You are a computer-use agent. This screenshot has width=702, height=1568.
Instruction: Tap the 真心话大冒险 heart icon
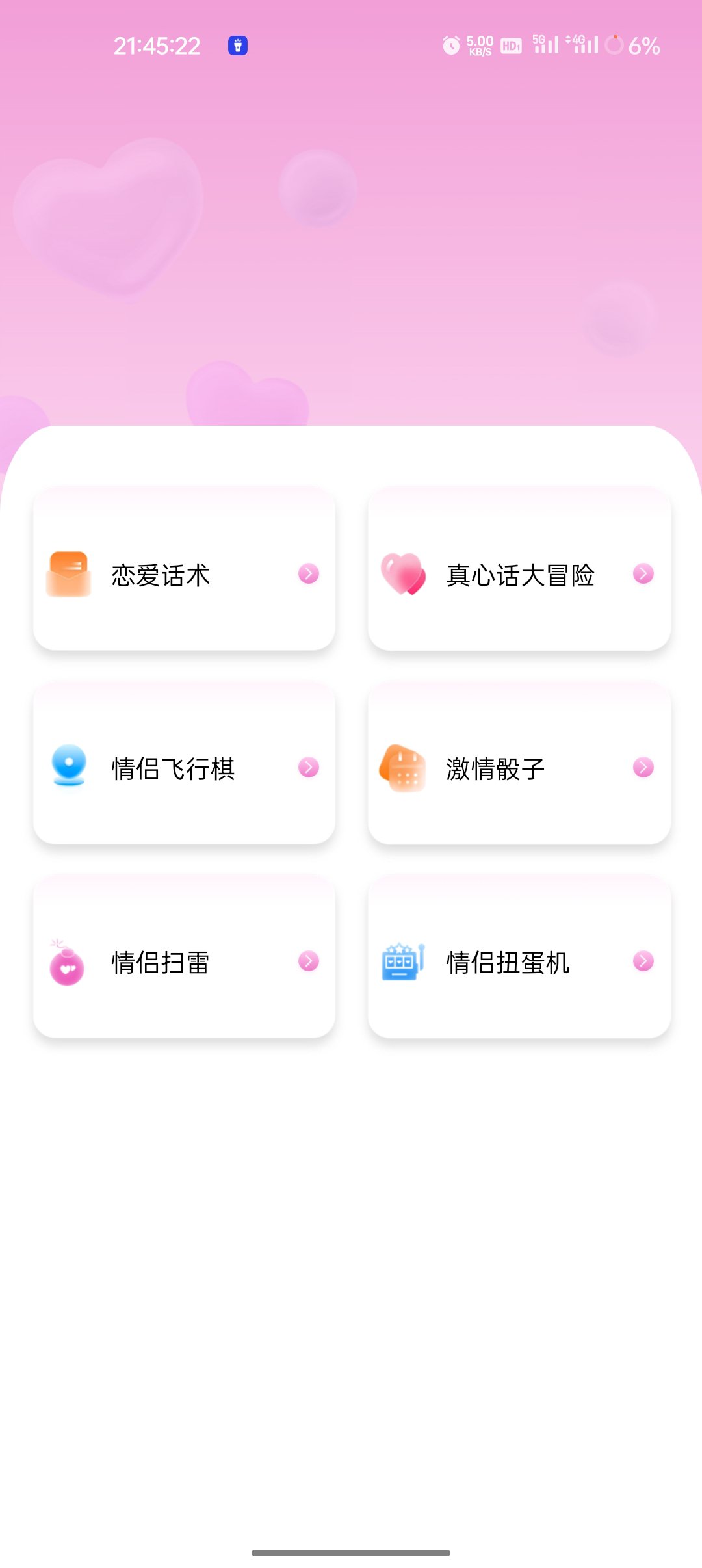coord(404,574)
